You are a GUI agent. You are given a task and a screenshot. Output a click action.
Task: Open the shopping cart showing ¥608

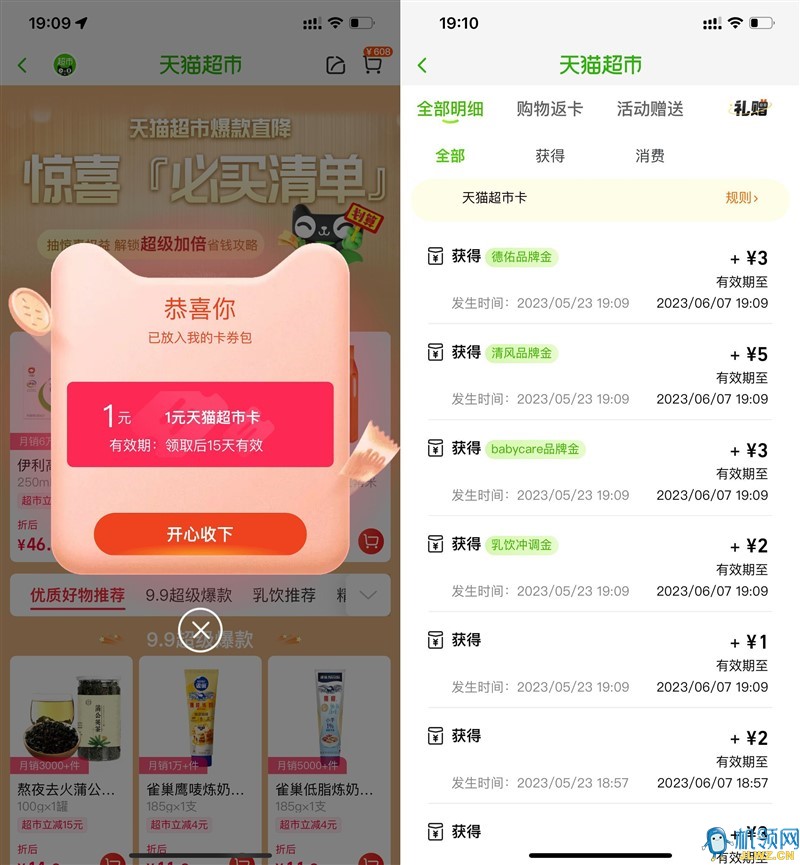(x=373, y=64)
